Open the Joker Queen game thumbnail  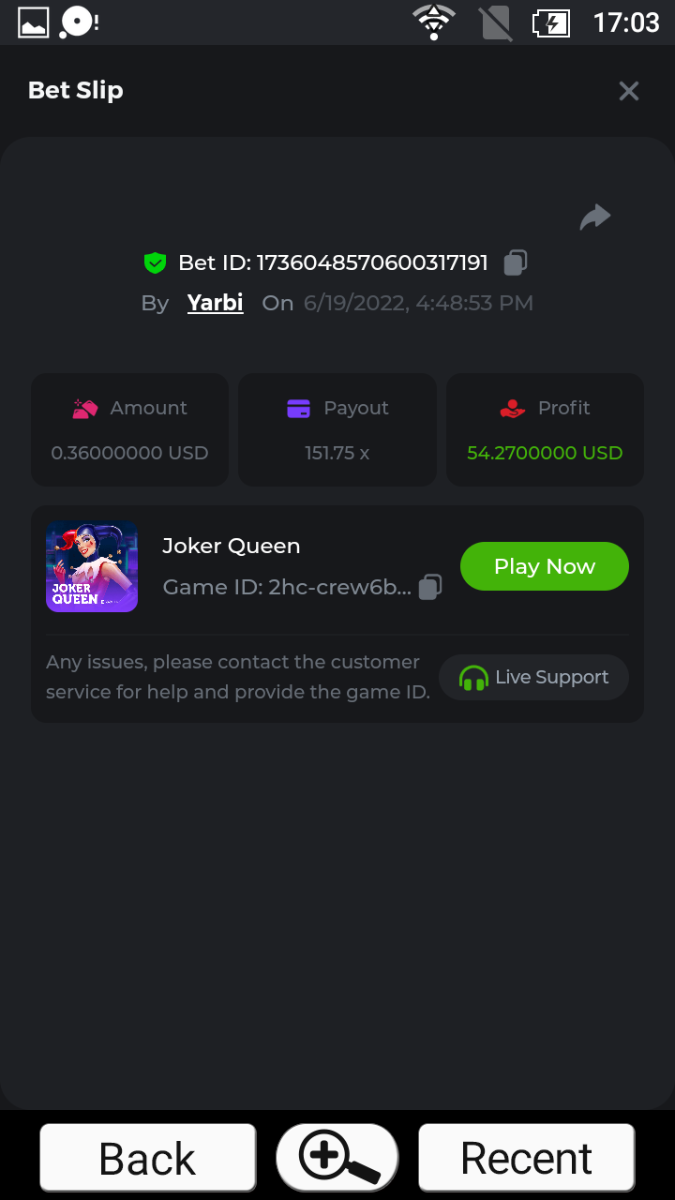(x=92, y=566)
